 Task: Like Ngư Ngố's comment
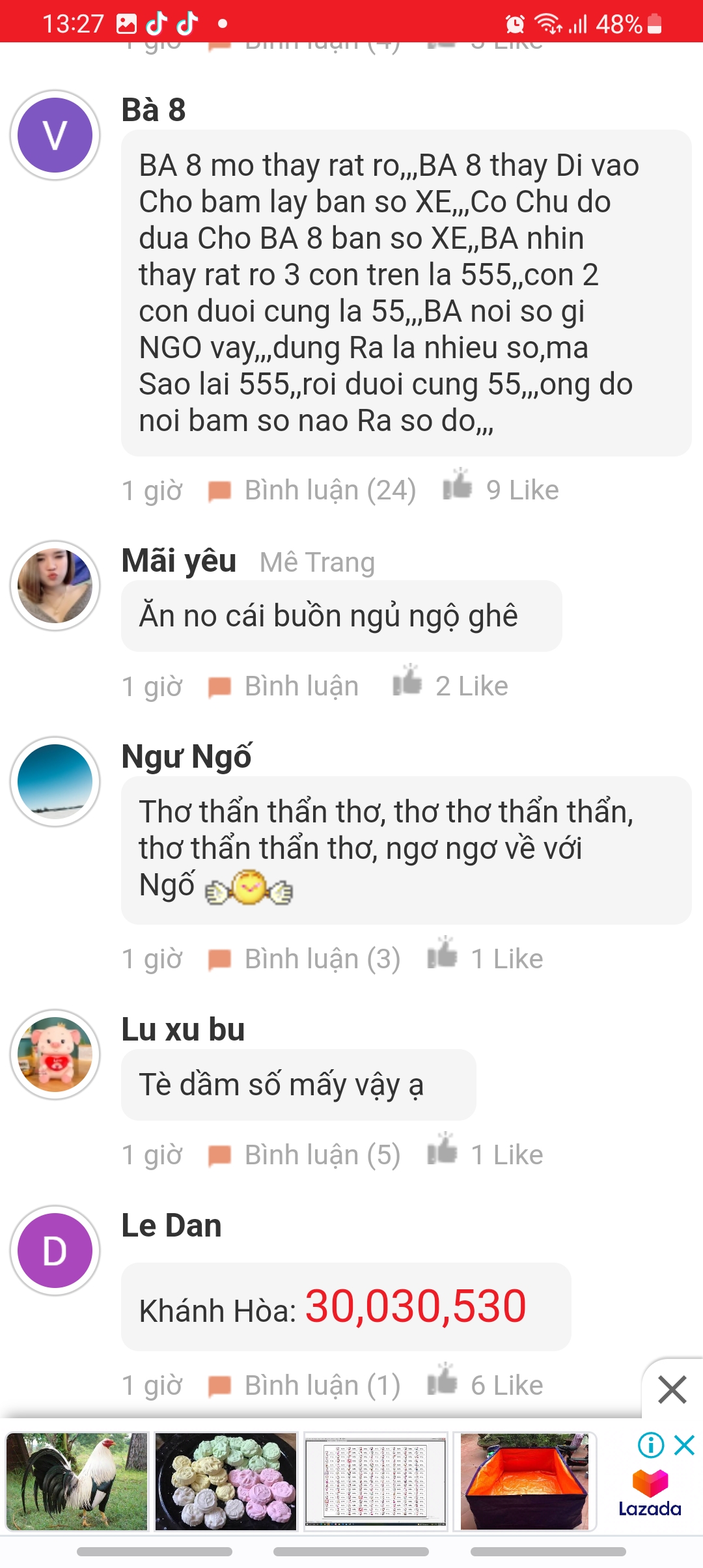point(485,958)
